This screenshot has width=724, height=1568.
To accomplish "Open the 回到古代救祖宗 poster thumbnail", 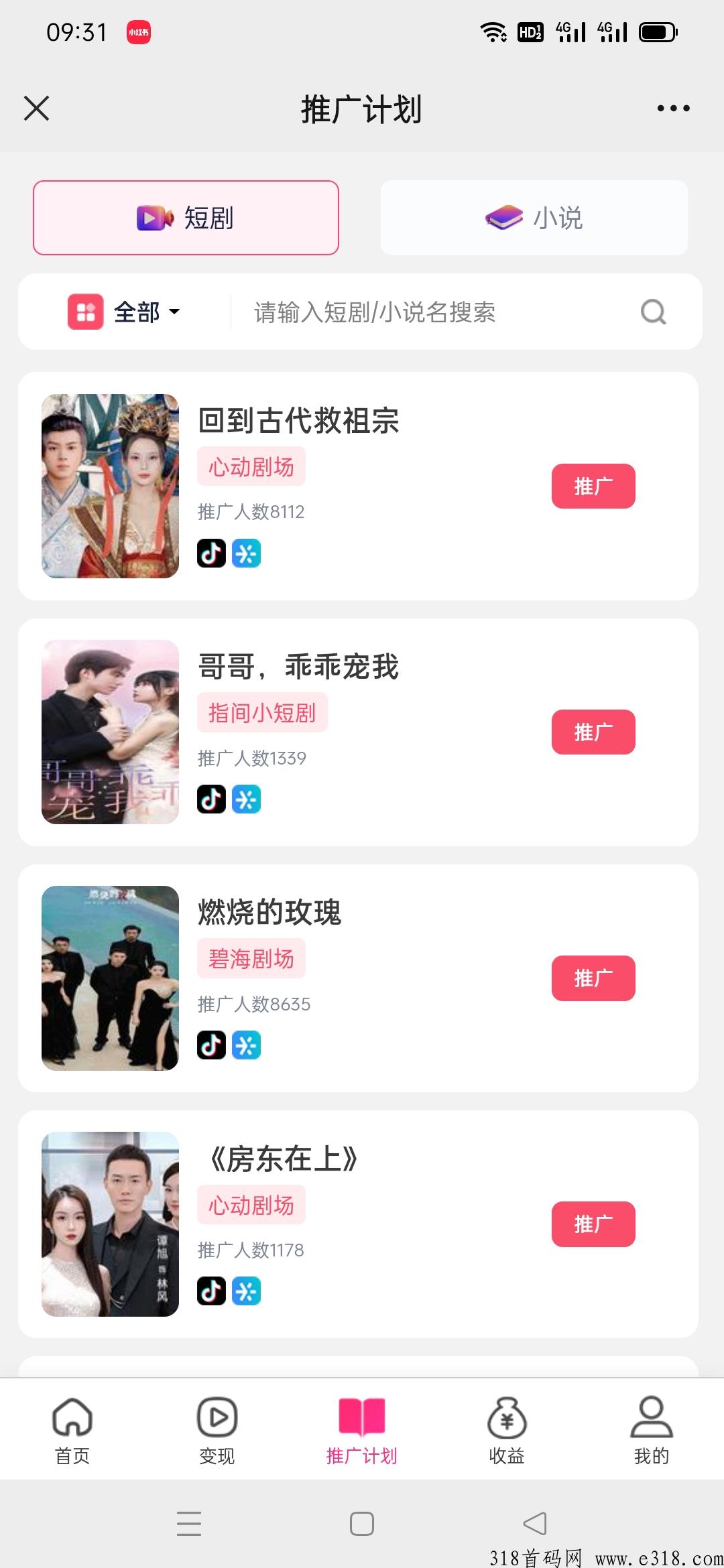I will point(110,486).
